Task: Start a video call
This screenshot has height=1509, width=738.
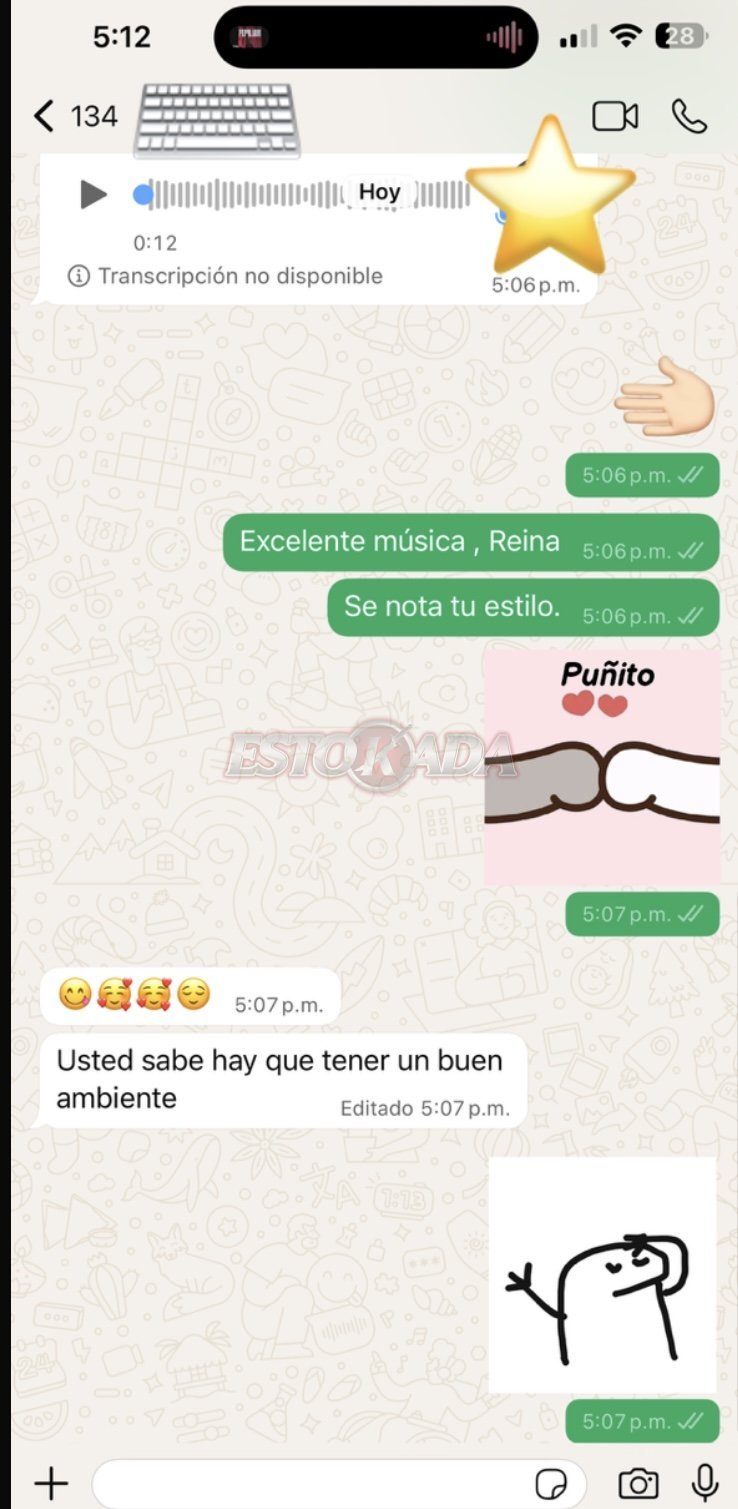Action: point(615,117)
